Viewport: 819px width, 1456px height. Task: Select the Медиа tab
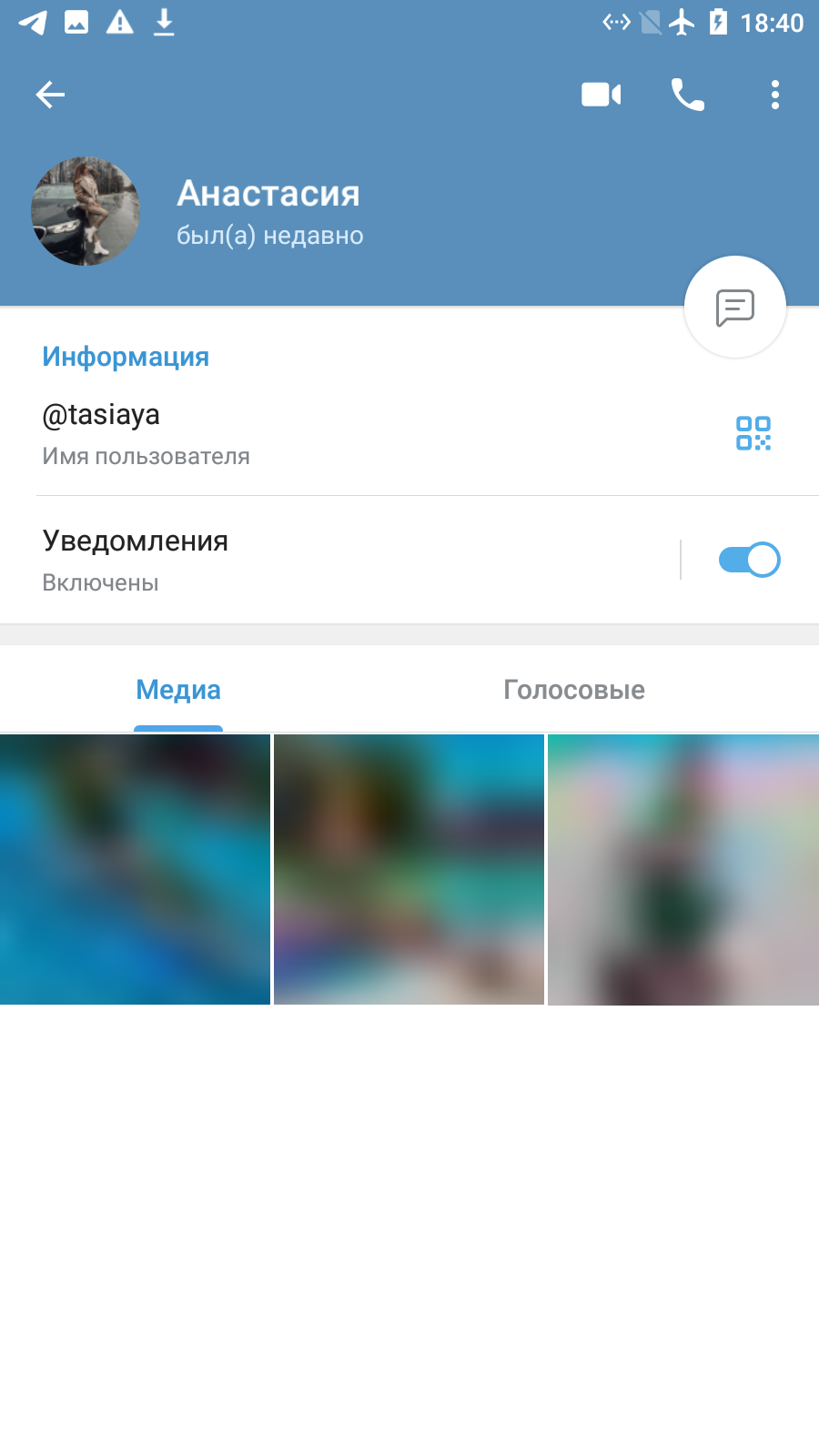(x=178, y=690)
